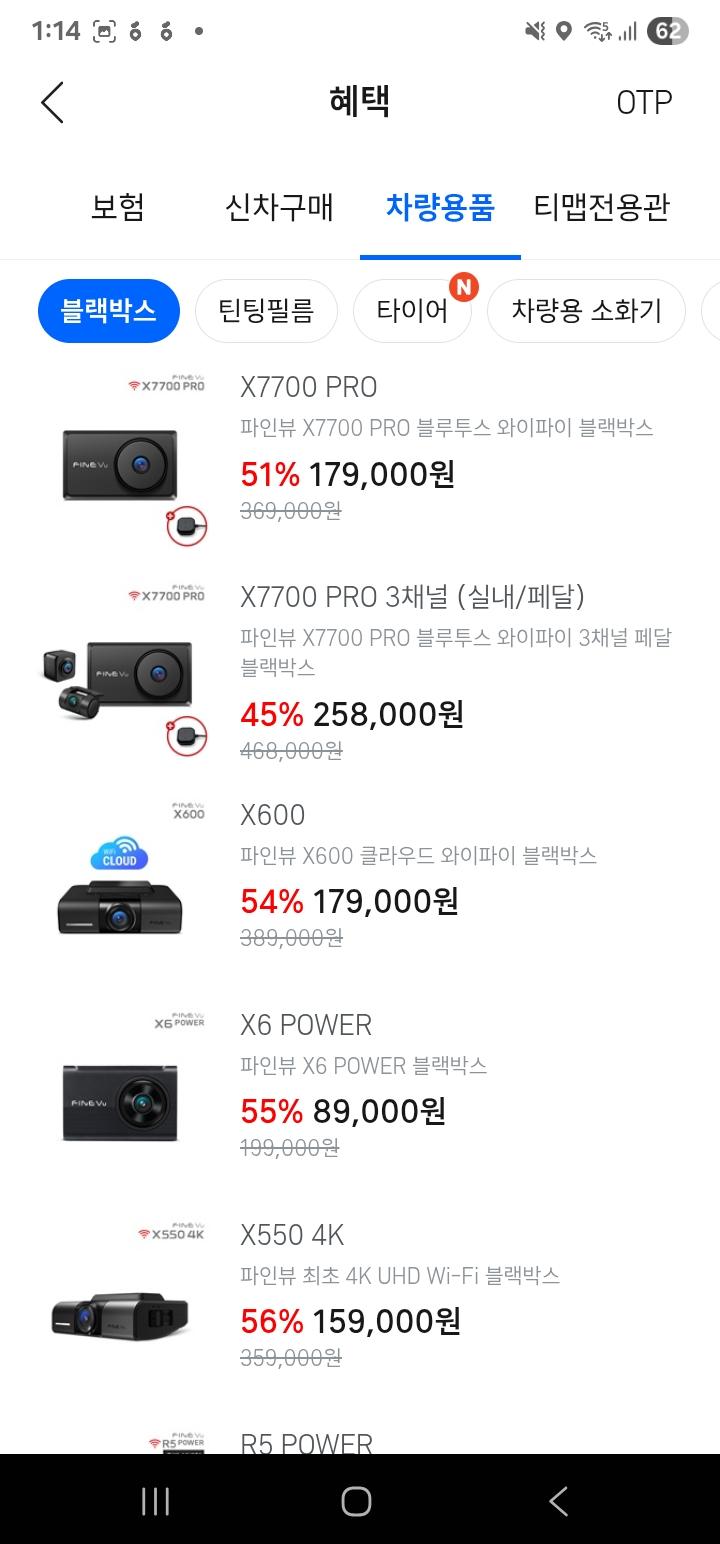Screen dimensions: 720x1544
Task: Select the 블랙박스 chip
Action: click(x=109, y=311)
